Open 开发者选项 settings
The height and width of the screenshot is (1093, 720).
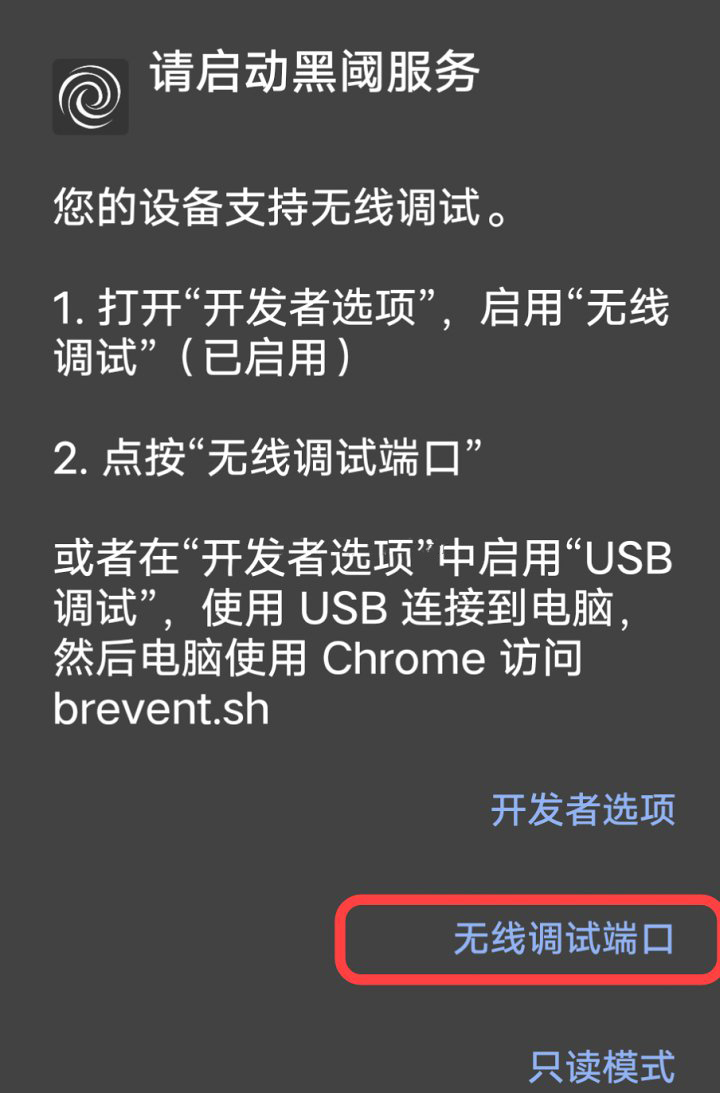click(x=583, y=810)
